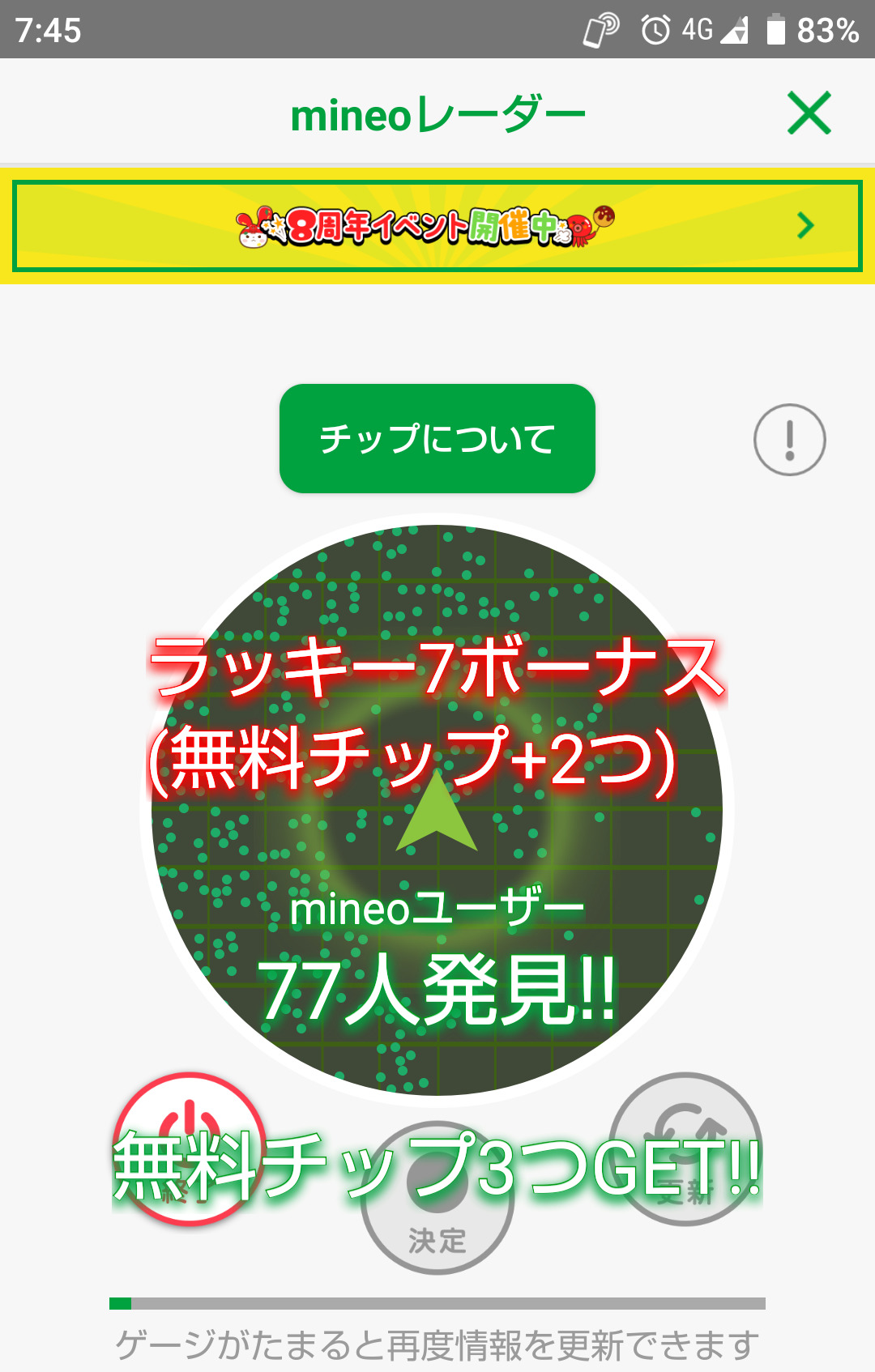Tap the 決定 button
The height and width of the screenshot is (1372, 875).
(x=437, y=1199)
